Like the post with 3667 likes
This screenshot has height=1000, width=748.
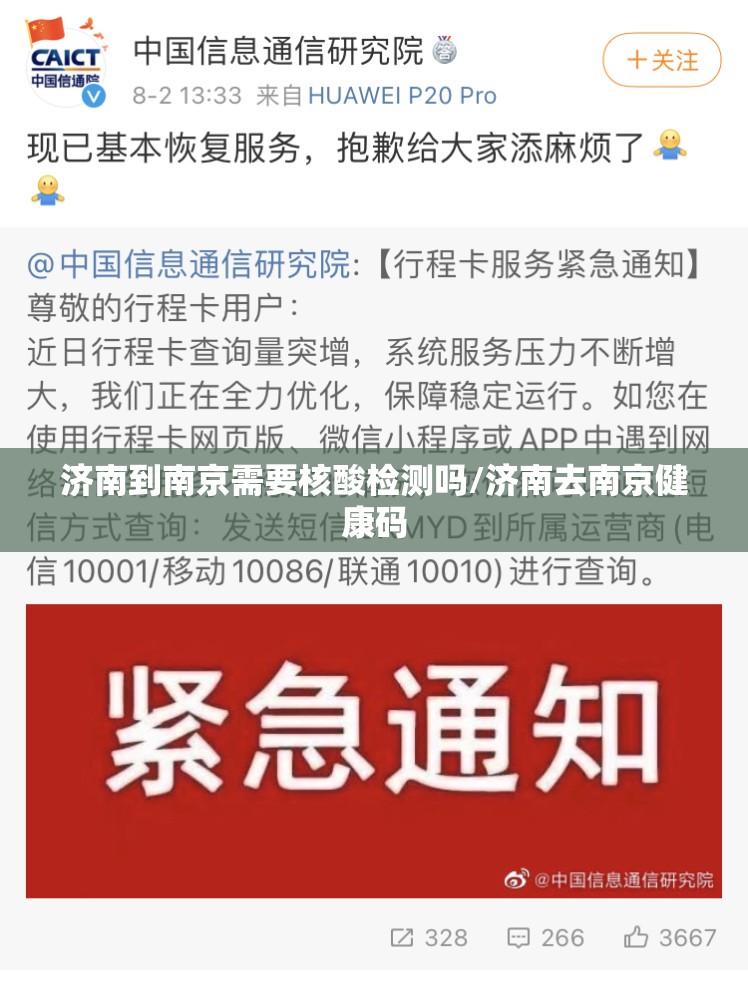669,937
